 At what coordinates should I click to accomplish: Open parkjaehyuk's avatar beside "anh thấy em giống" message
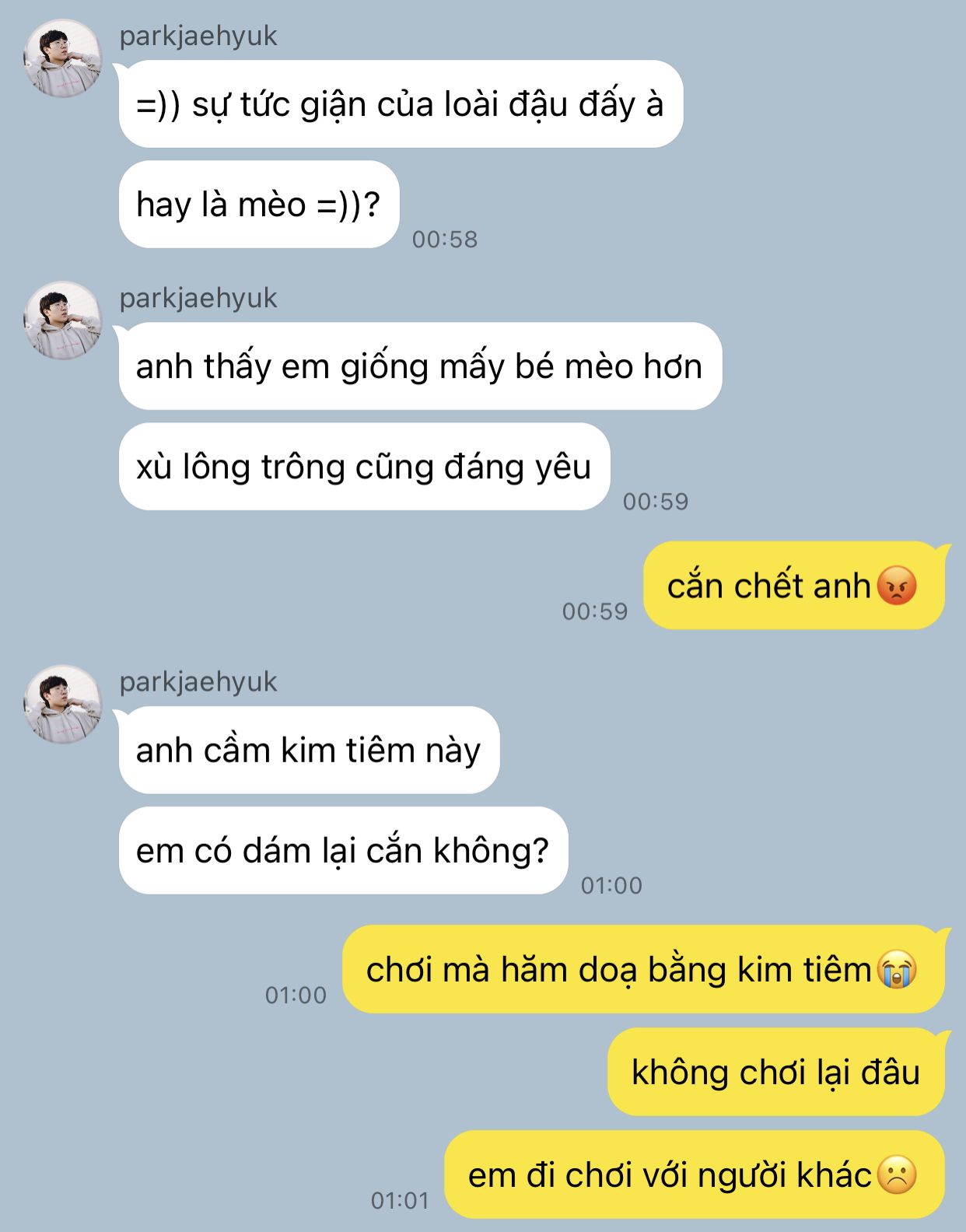63,320
